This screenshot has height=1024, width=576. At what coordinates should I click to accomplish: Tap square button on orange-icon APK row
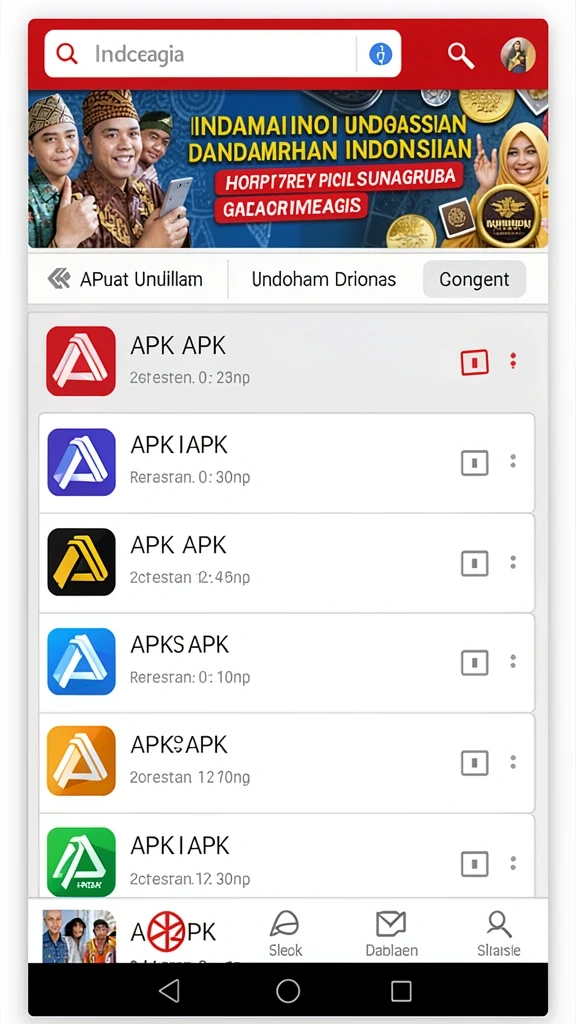pos(475,763)
